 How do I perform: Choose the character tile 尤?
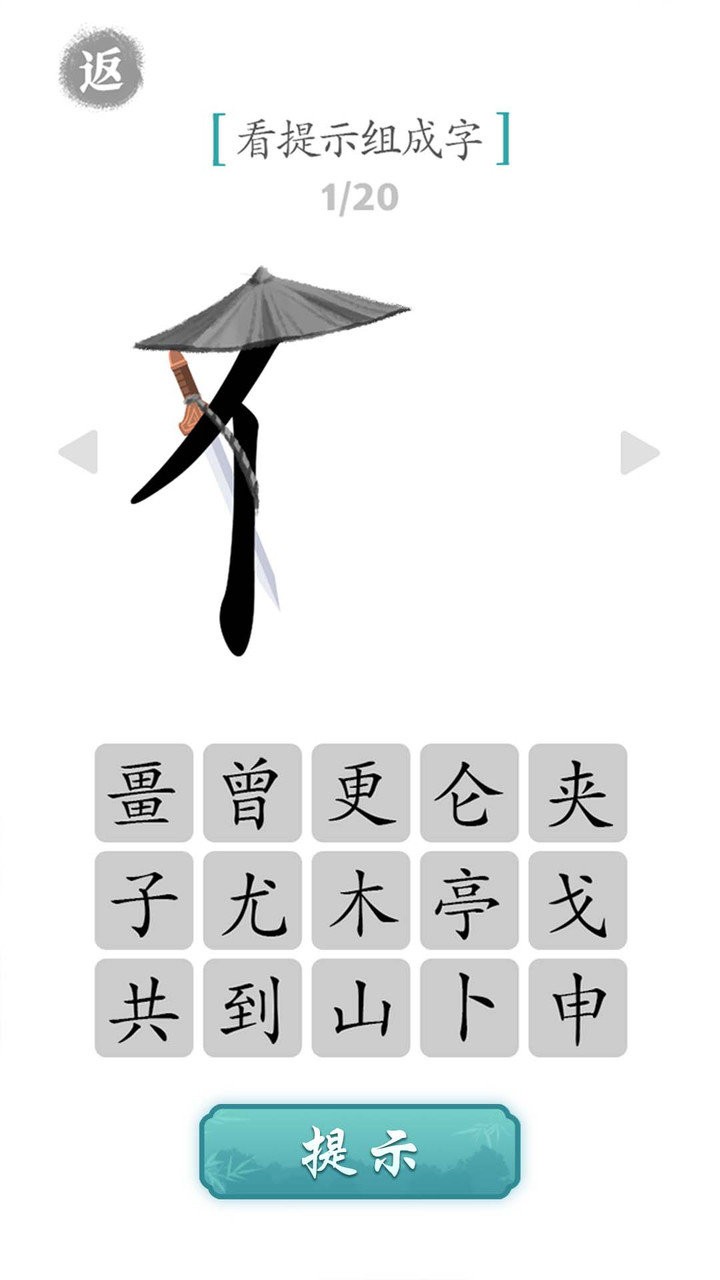coord(252,900)
